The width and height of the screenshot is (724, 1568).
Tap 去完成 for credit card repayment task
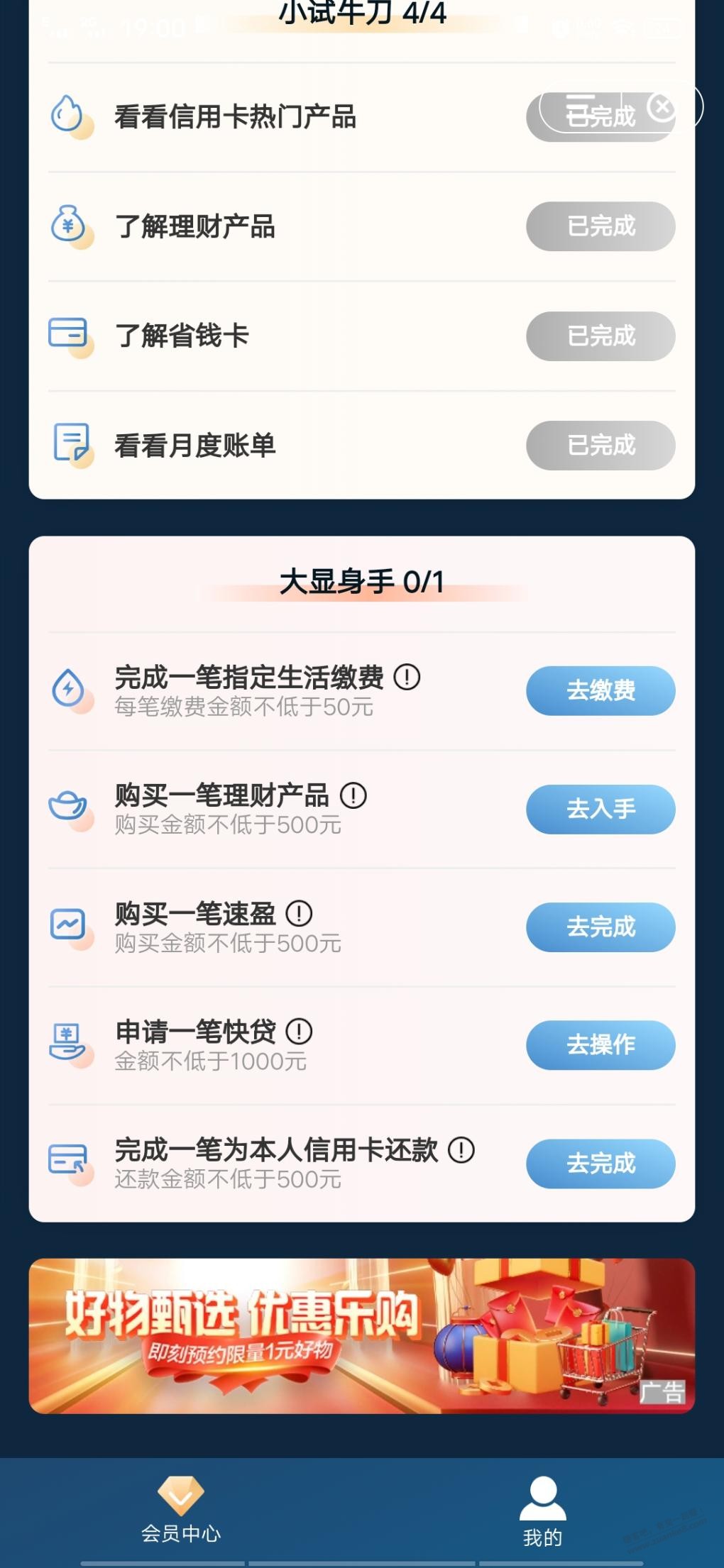(x=600, y=1164)
